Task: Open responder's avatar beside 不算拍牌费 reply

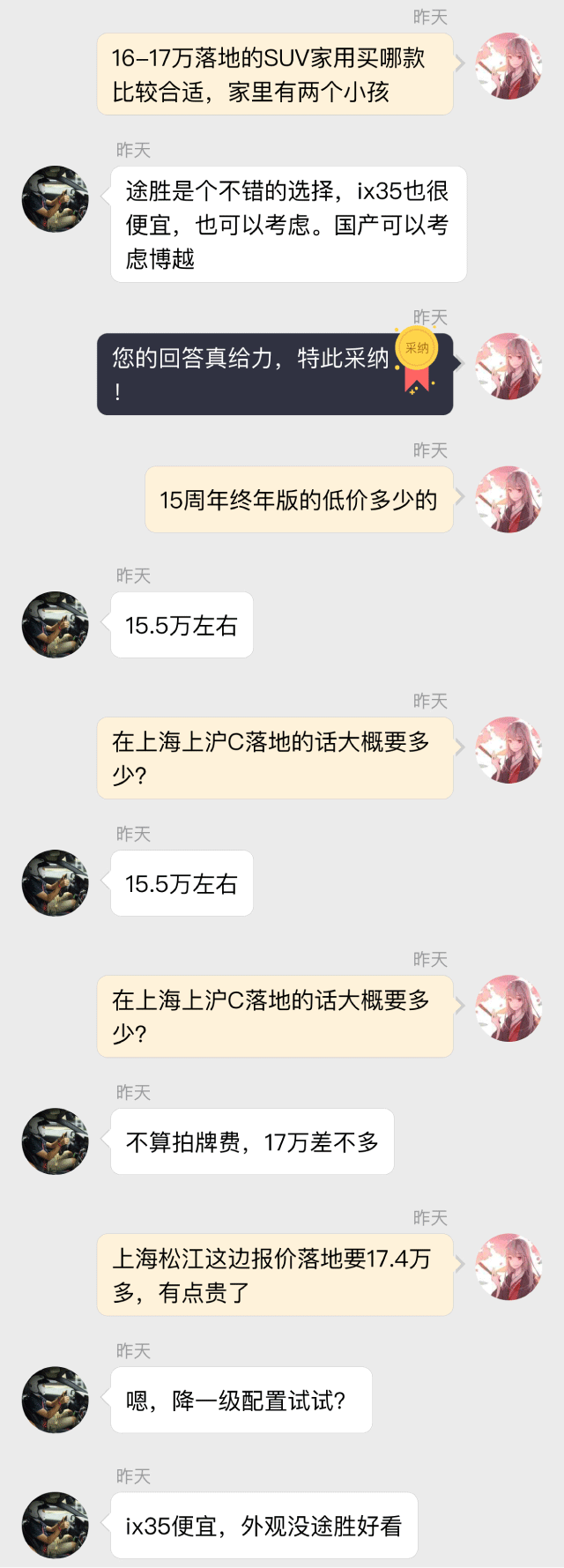Action: pos(56,1141)
